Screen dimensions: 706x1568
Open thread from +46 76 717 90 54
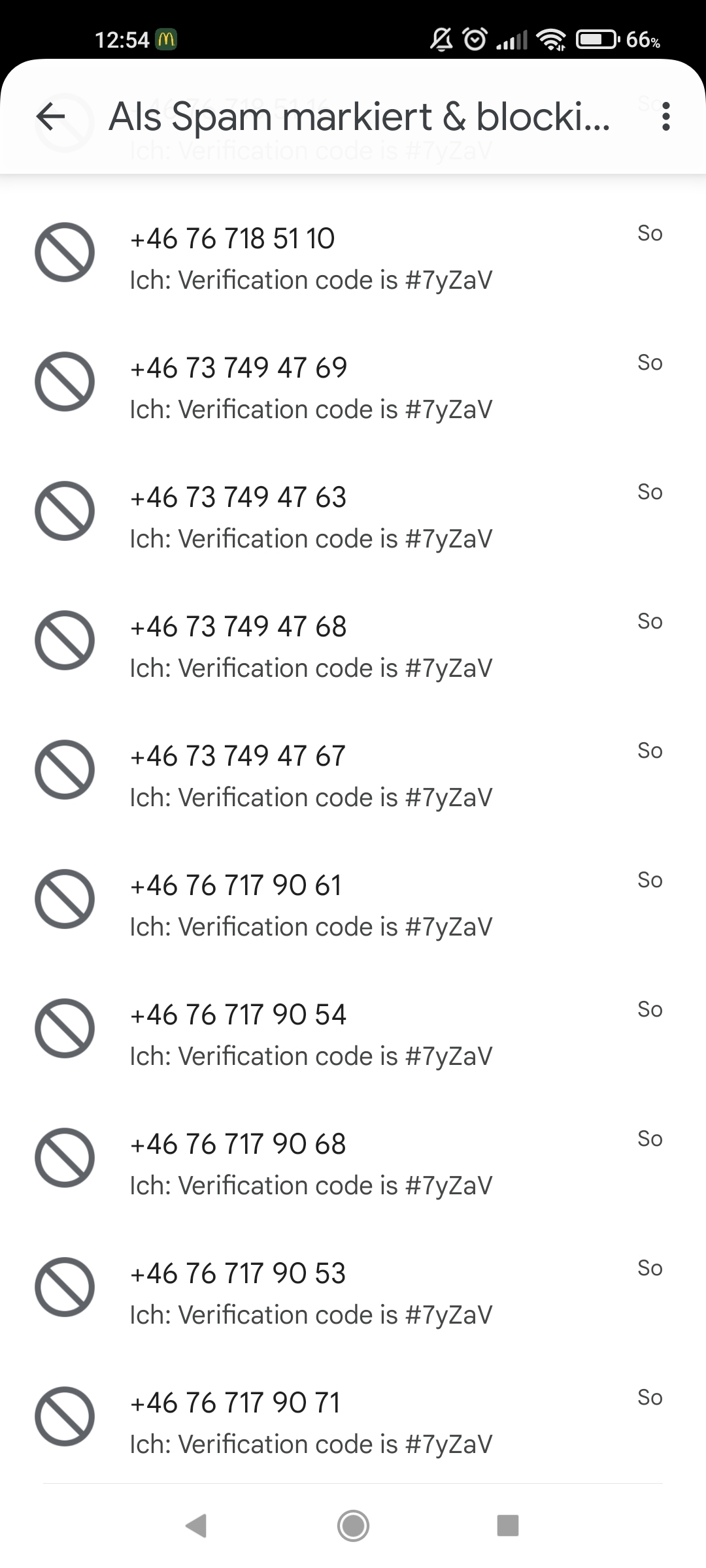[x=353, y=1035]
